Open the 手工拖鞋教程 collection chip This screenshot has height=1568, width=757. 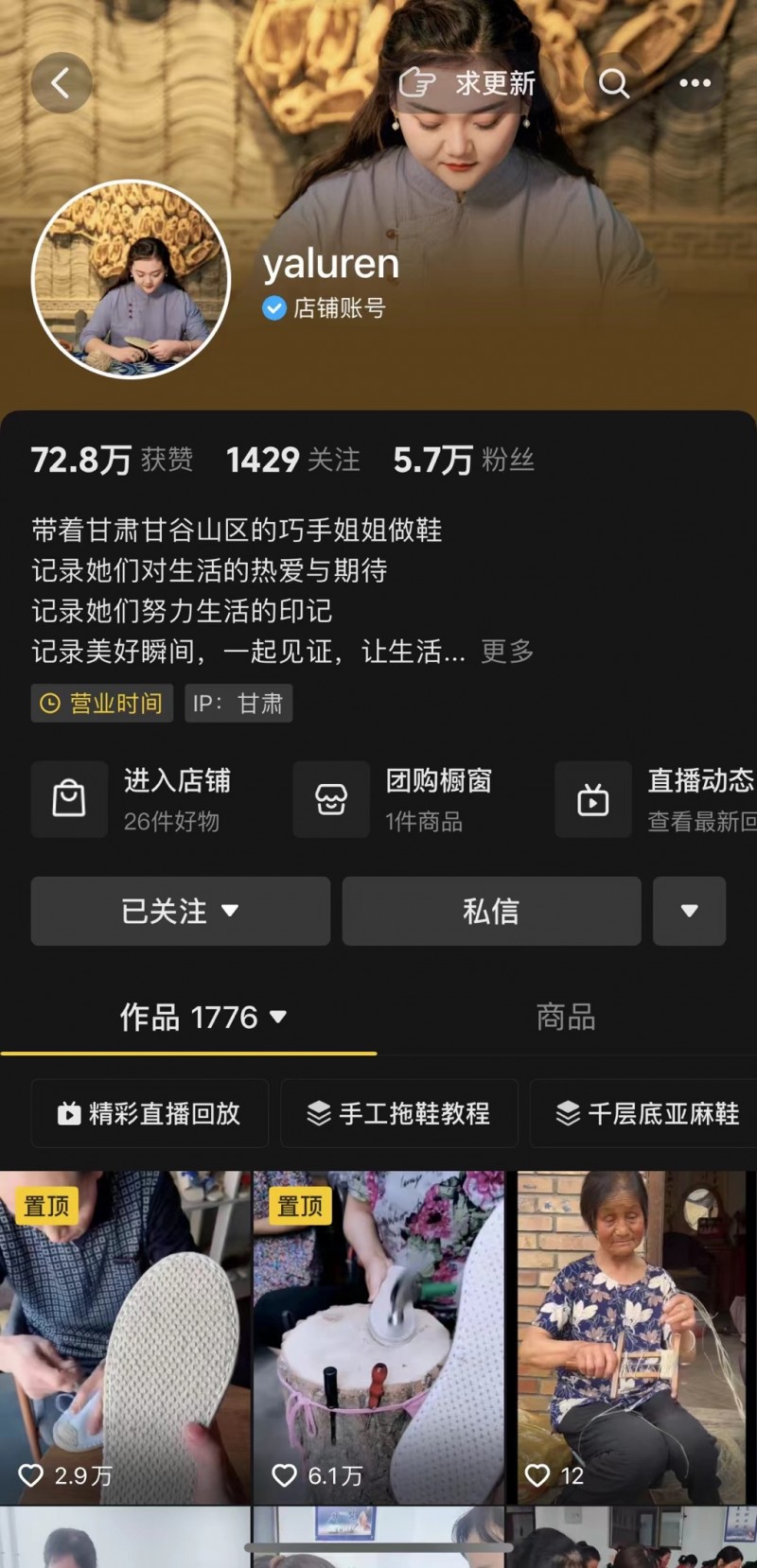(x=399, y=1114)
